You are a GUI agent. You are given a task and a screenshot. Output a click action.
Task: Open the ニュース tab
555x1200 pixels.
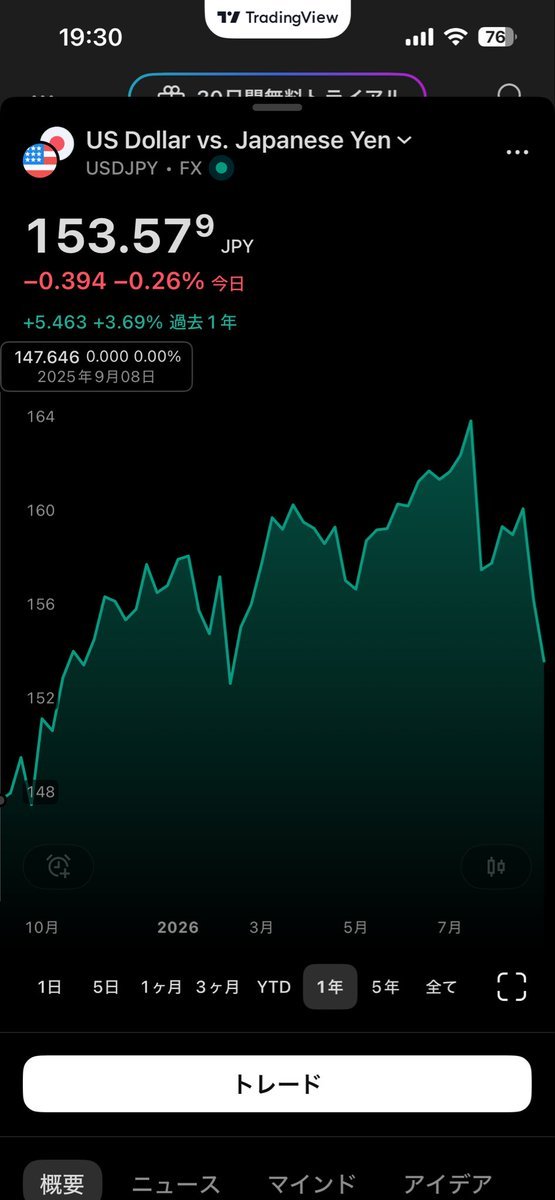[176, 1184]
